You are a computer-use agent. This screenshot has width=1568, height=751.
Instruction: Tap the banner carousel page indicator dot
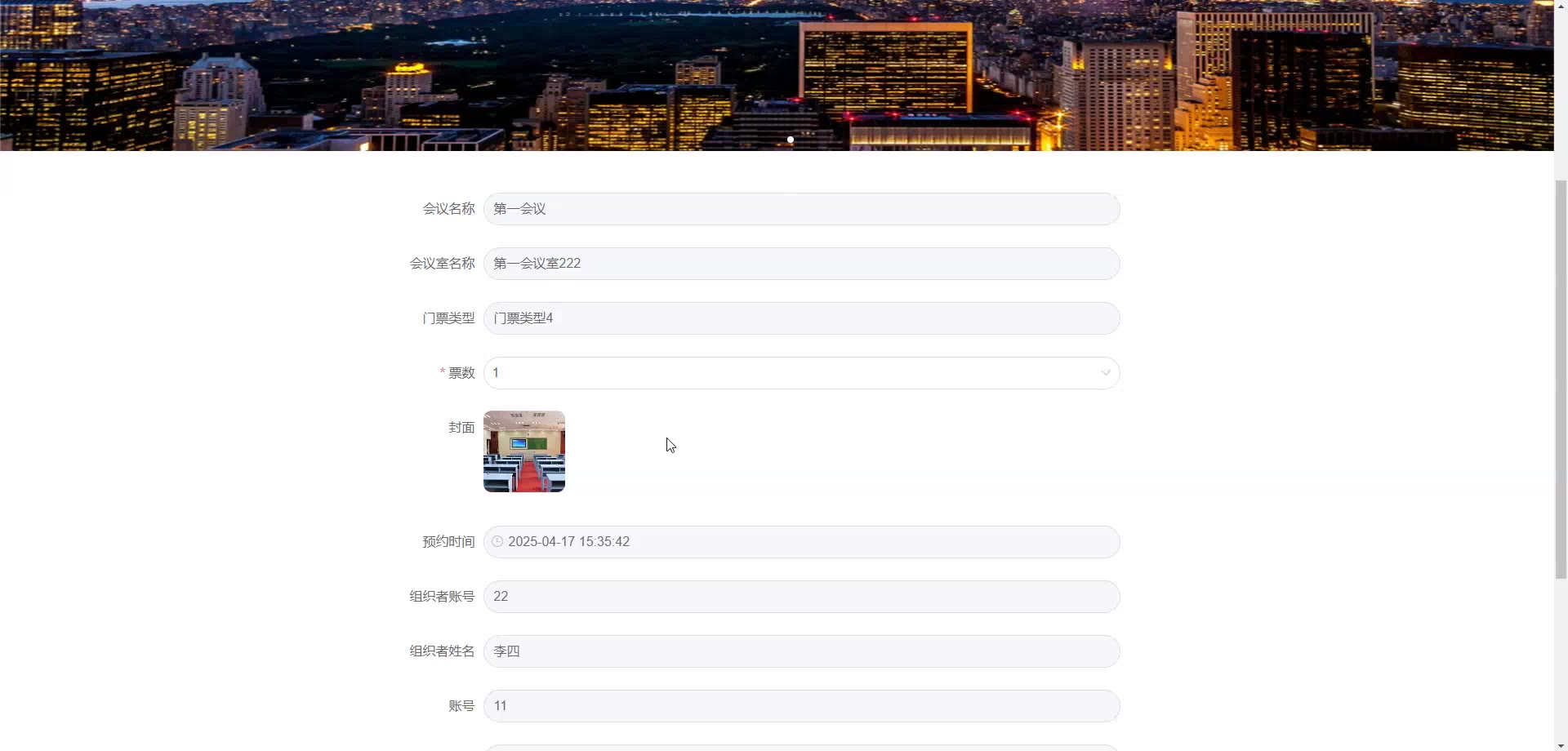click(791, 140)
